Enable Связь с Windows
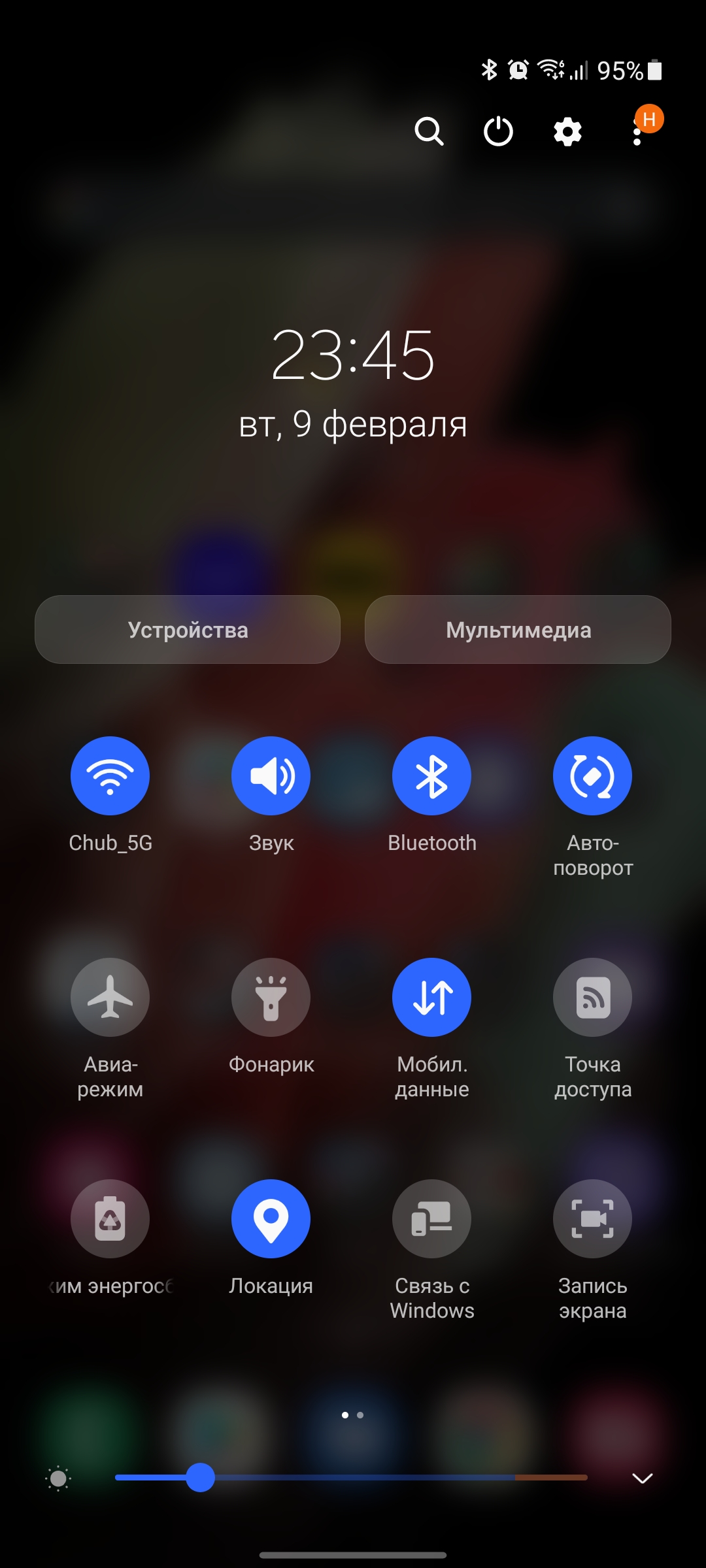This screenshot has width=706, height=1568. [431, 1218]
